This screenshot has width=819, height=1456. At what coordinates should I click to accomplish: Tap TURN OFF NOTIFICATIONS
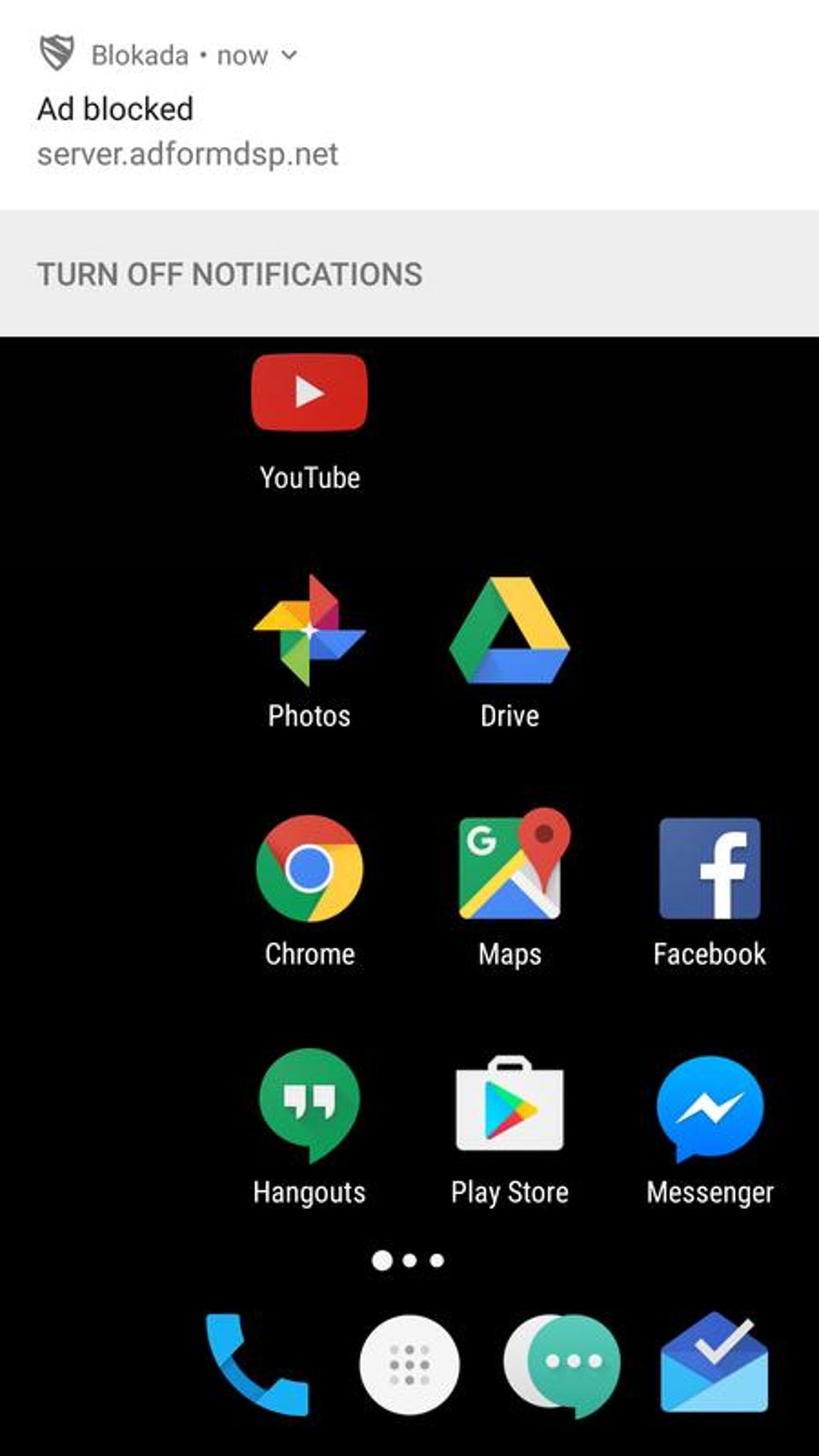[230, 275]
